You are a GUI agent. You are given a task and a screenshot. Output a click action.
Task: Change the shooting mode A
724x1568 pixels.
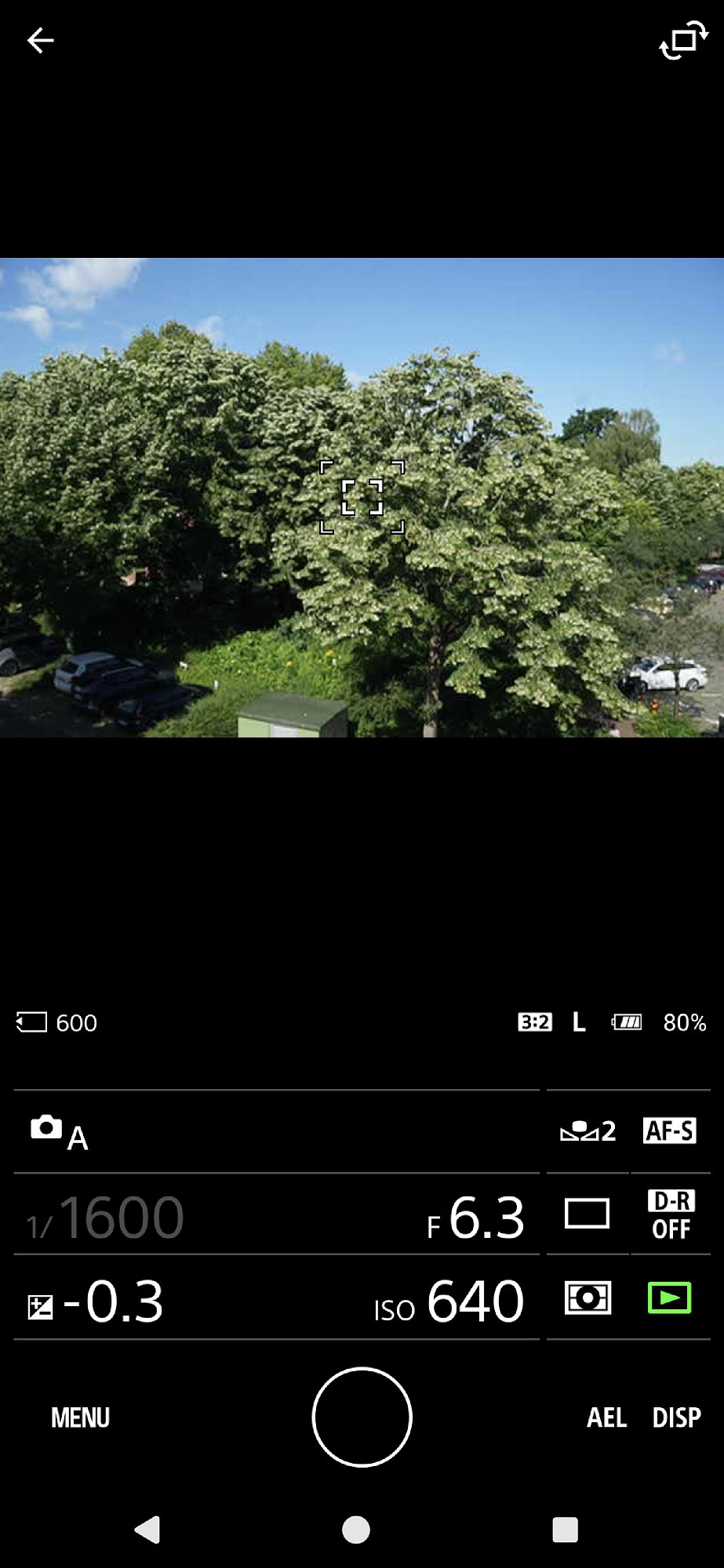click(60, 1132)
